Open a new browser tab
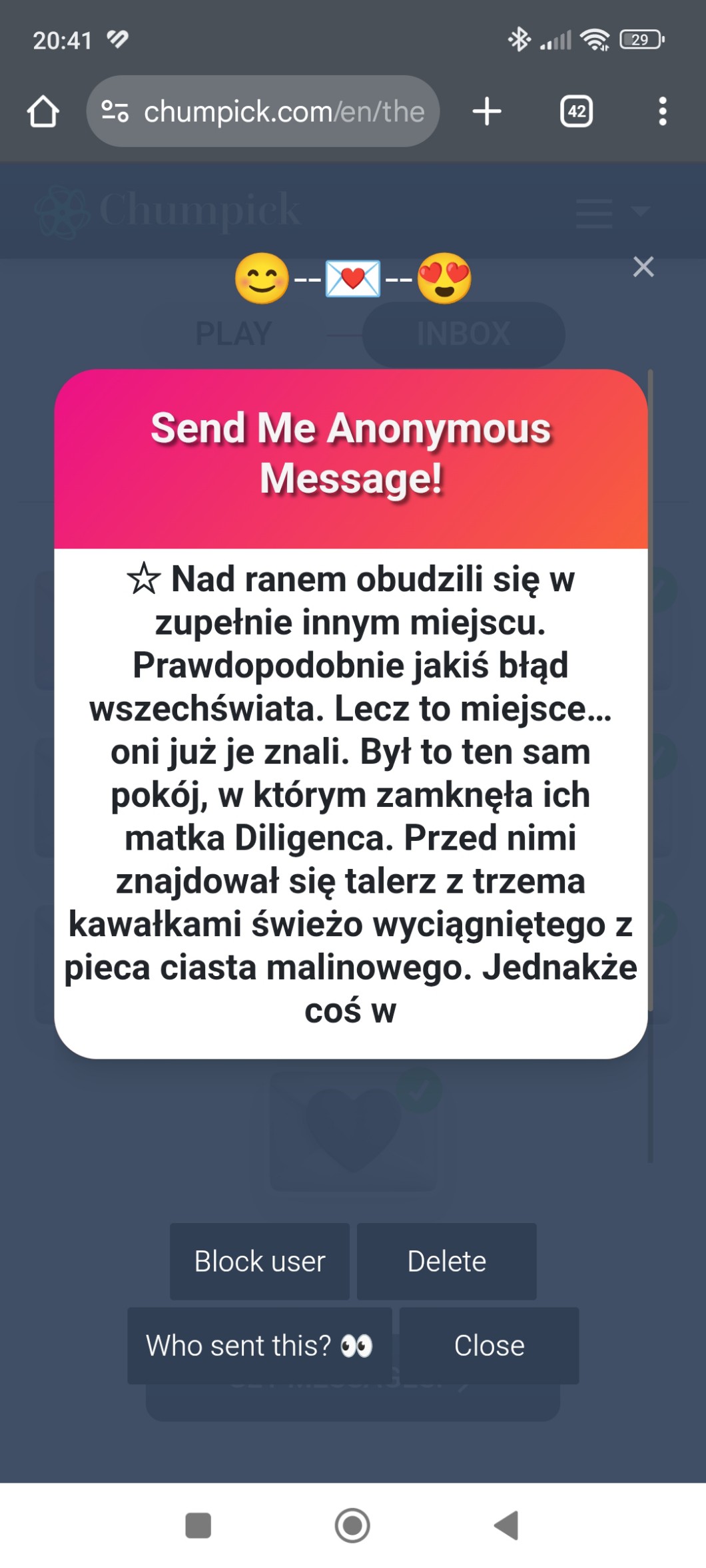 point(487,111)
